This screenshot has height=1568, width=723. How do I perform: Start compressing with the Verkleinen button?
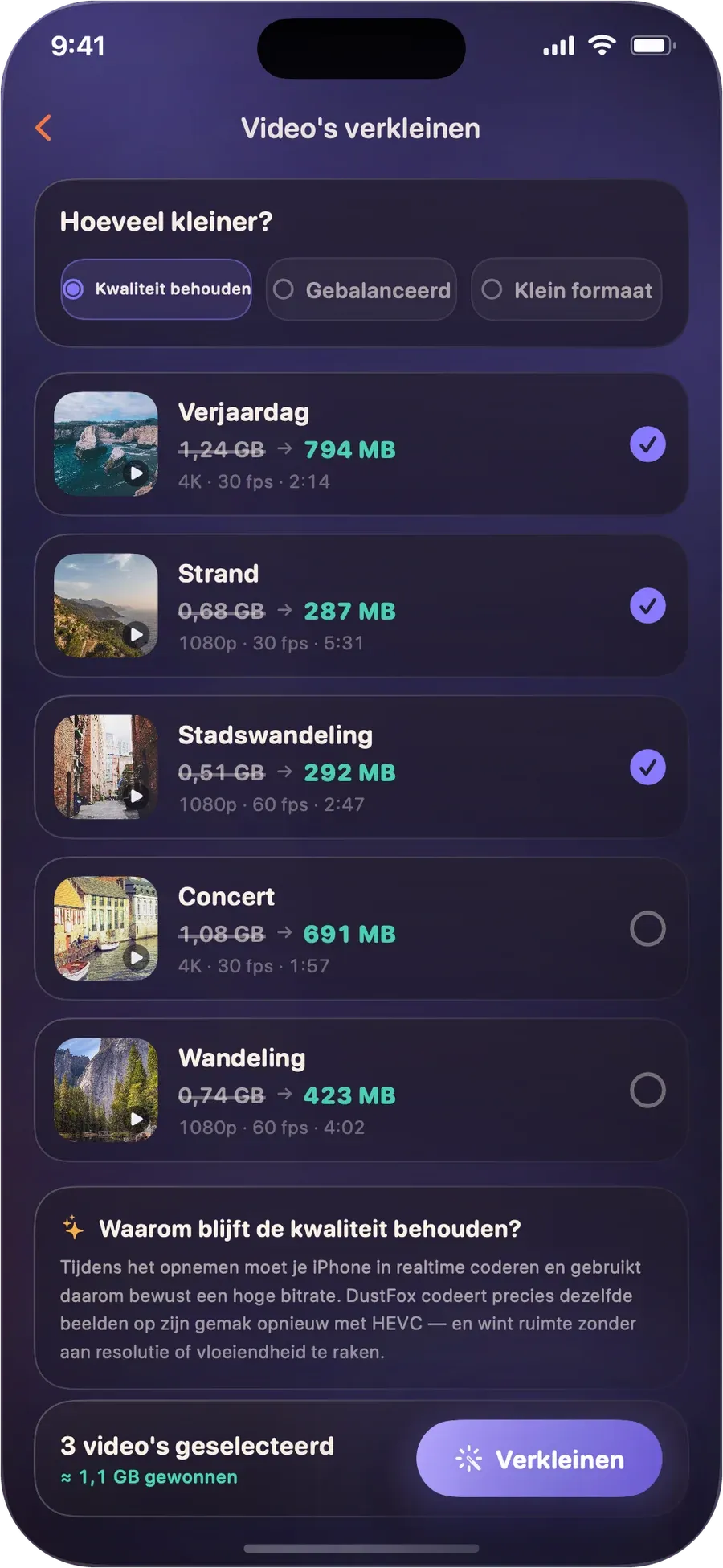pos(539,1459)
